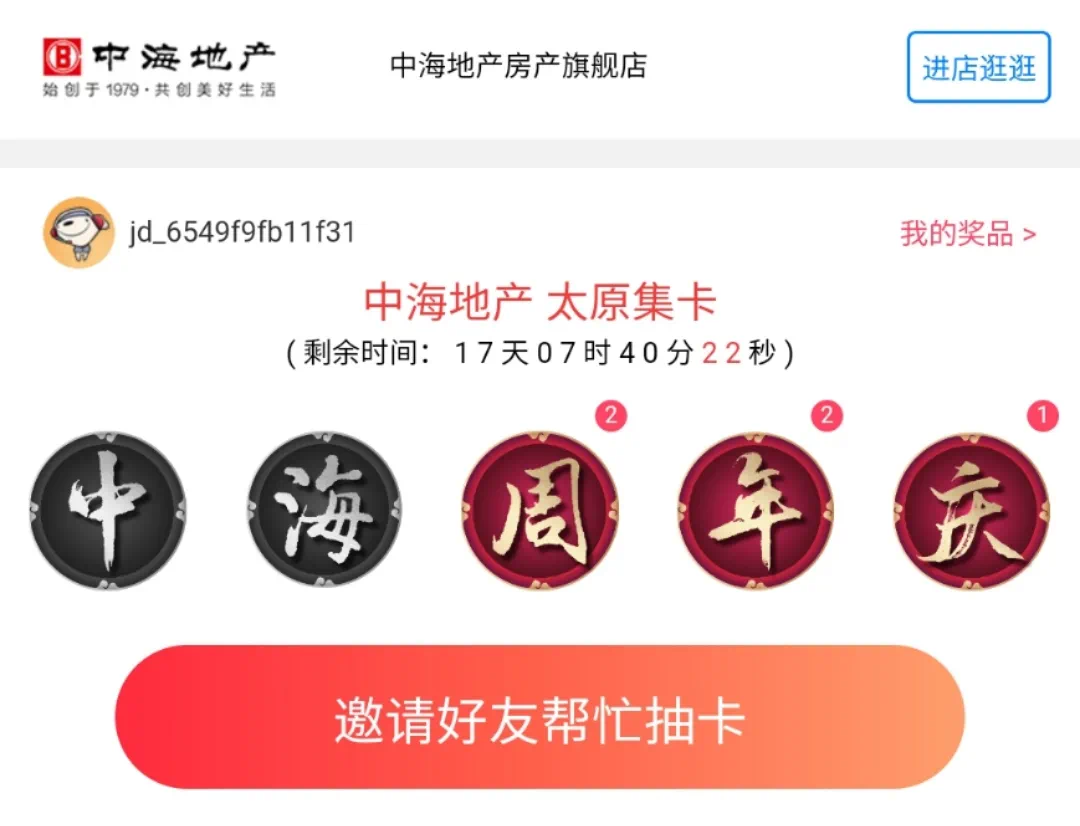Tap 邀请好友帮忙抽卡 button
Screen dimensions: 1080x826
pyautogui.click(x=540, y=718)
